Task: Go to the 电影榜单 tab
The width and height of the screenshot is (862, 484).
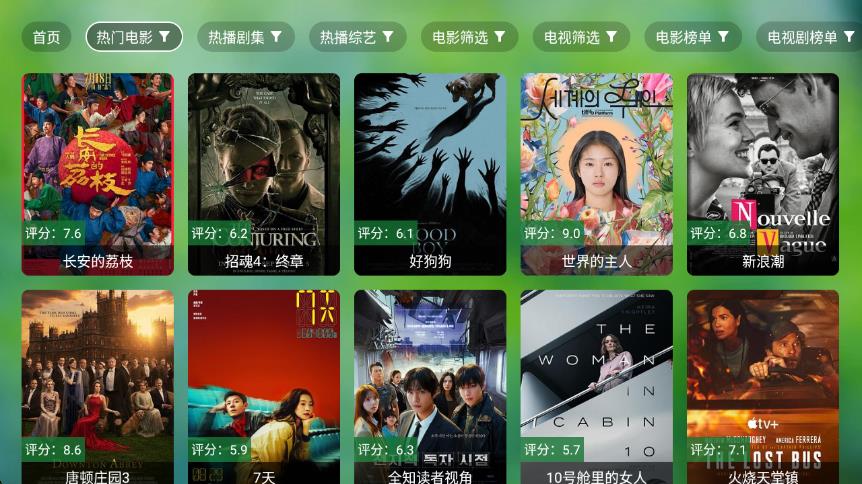Action: coord(693,37)
